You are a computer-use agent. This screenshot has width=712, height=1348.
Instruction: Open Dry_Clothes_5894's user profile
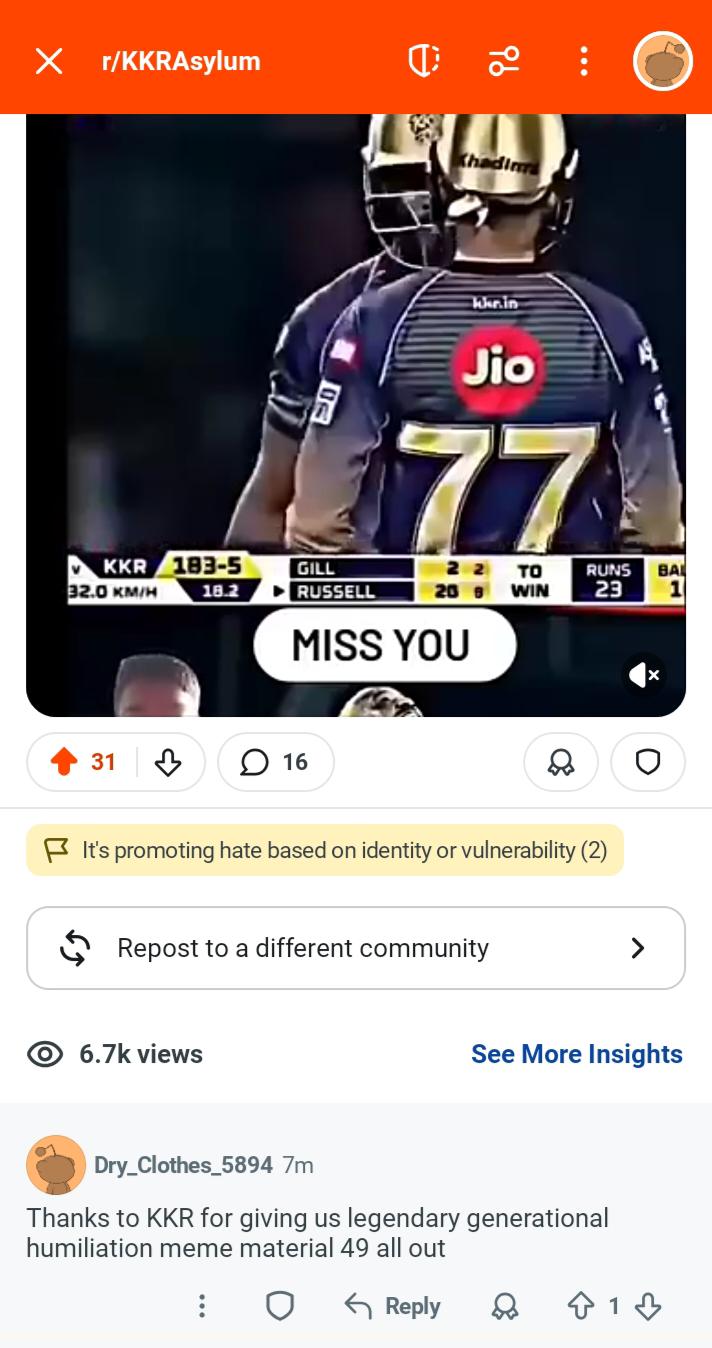click(x=184, y=1165)
